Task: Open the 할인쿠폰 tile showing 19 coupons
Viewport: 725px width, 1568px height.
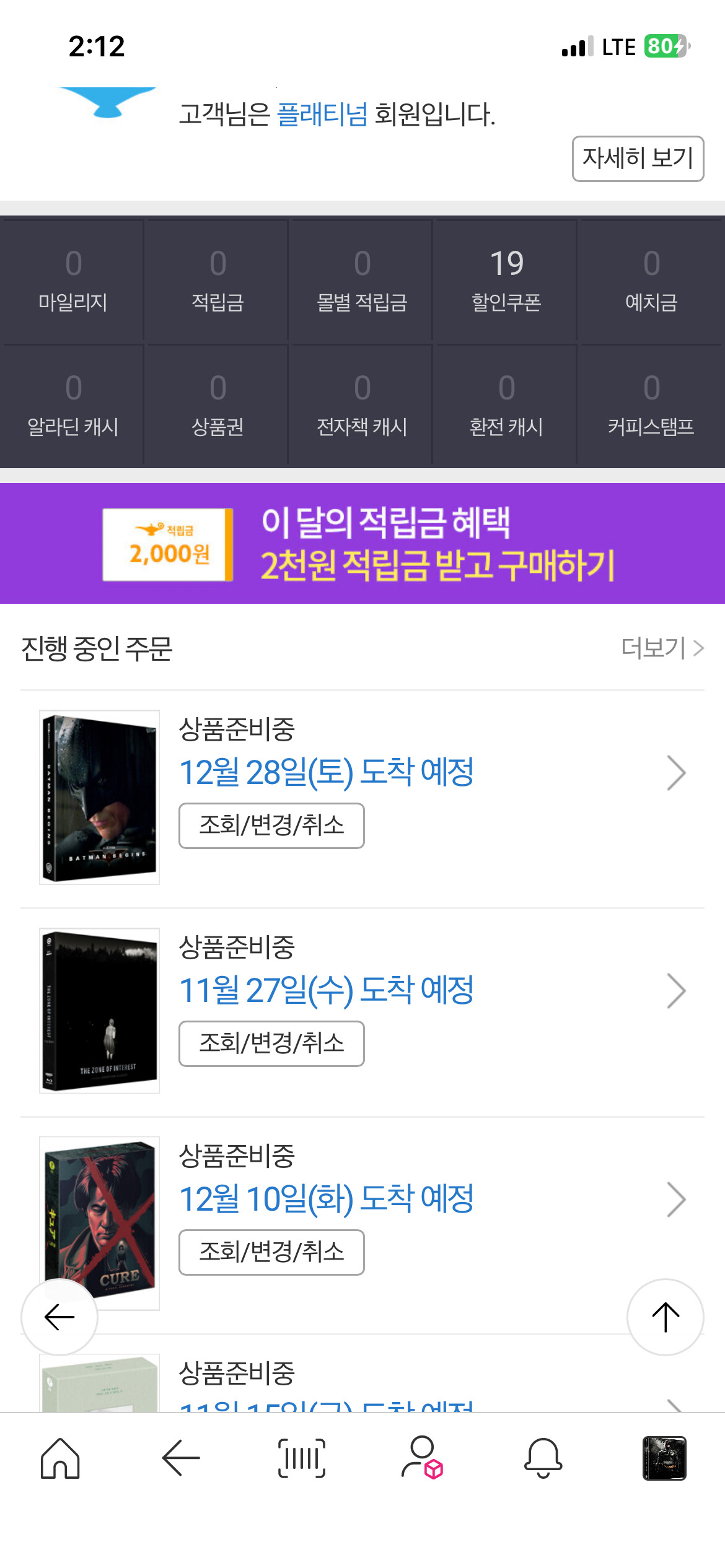Action: pos(506,280)
